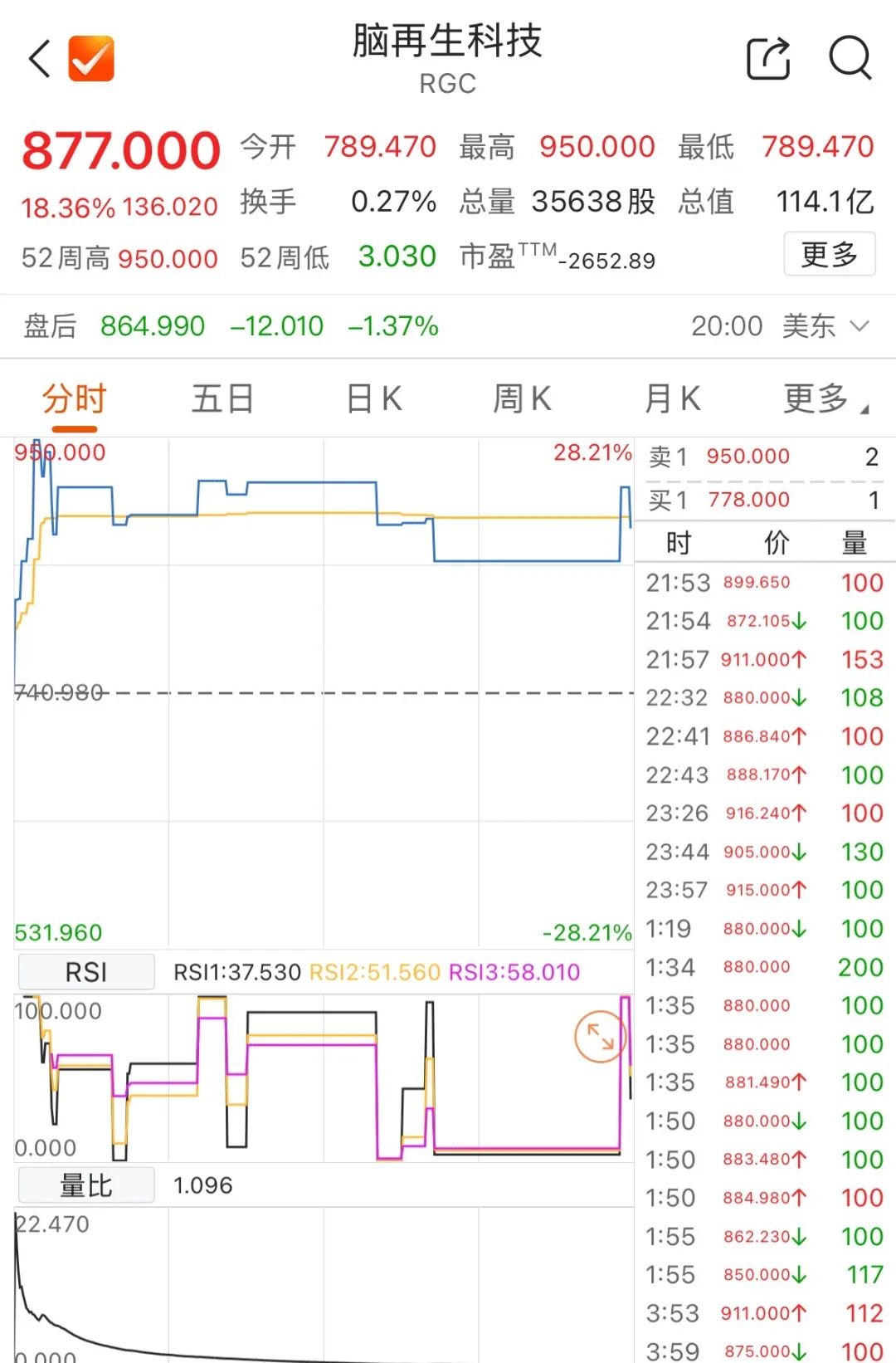This screenshot has height=1363, width=896.
Task: Open the share panel
Action: (x=767, y=60)
